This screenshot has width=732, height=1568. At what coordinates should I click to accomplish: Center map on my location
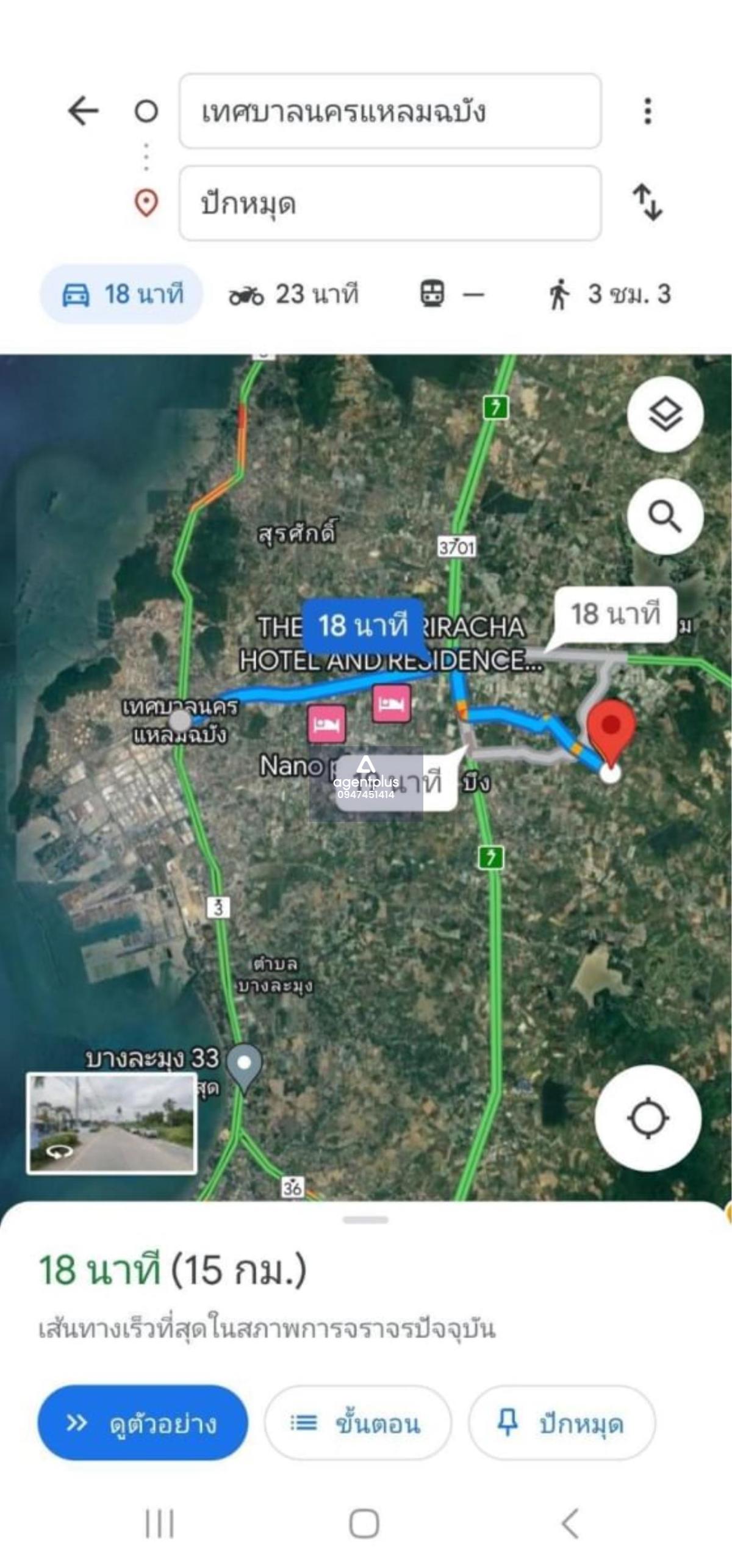coord(648,1118)
